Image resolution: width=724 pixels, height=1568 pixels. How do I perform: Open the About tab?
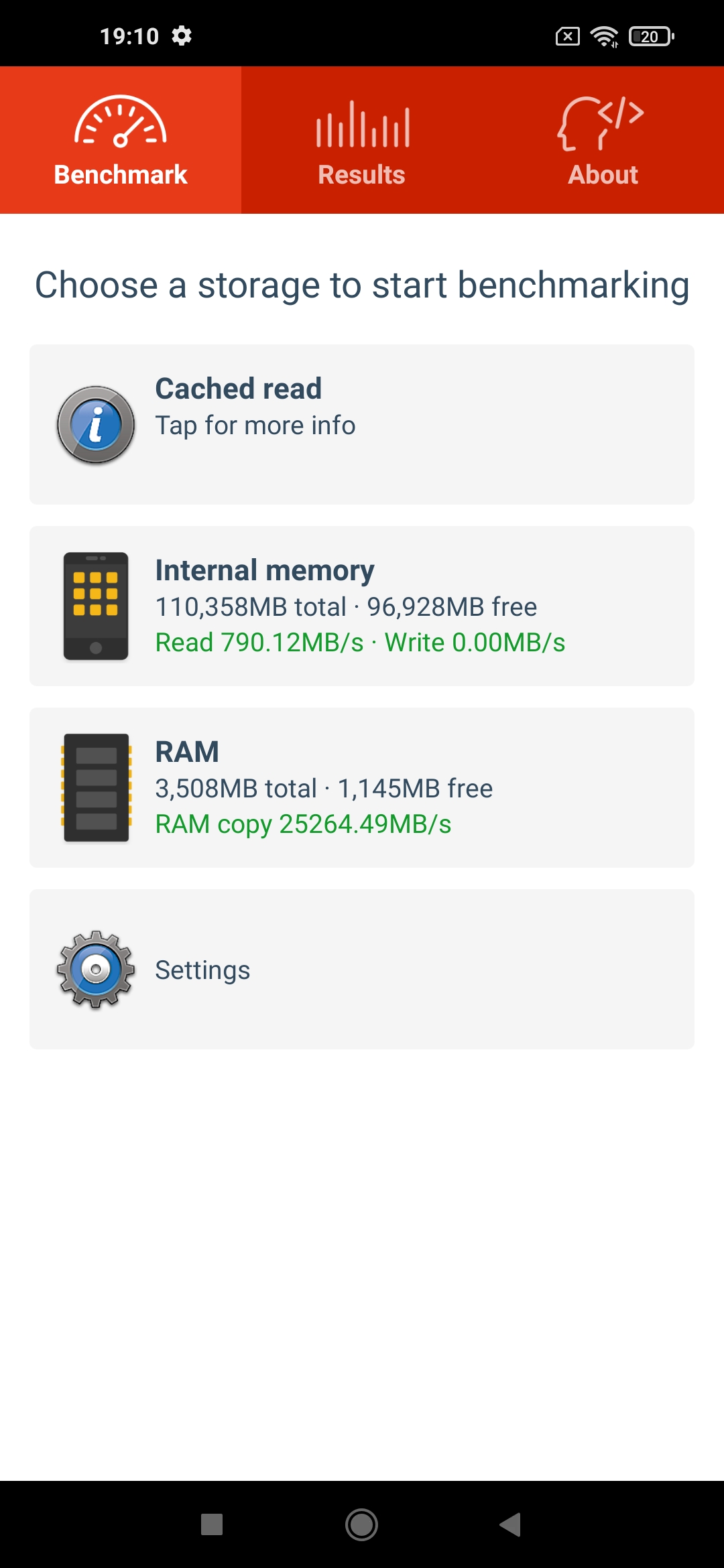[603, 140]
